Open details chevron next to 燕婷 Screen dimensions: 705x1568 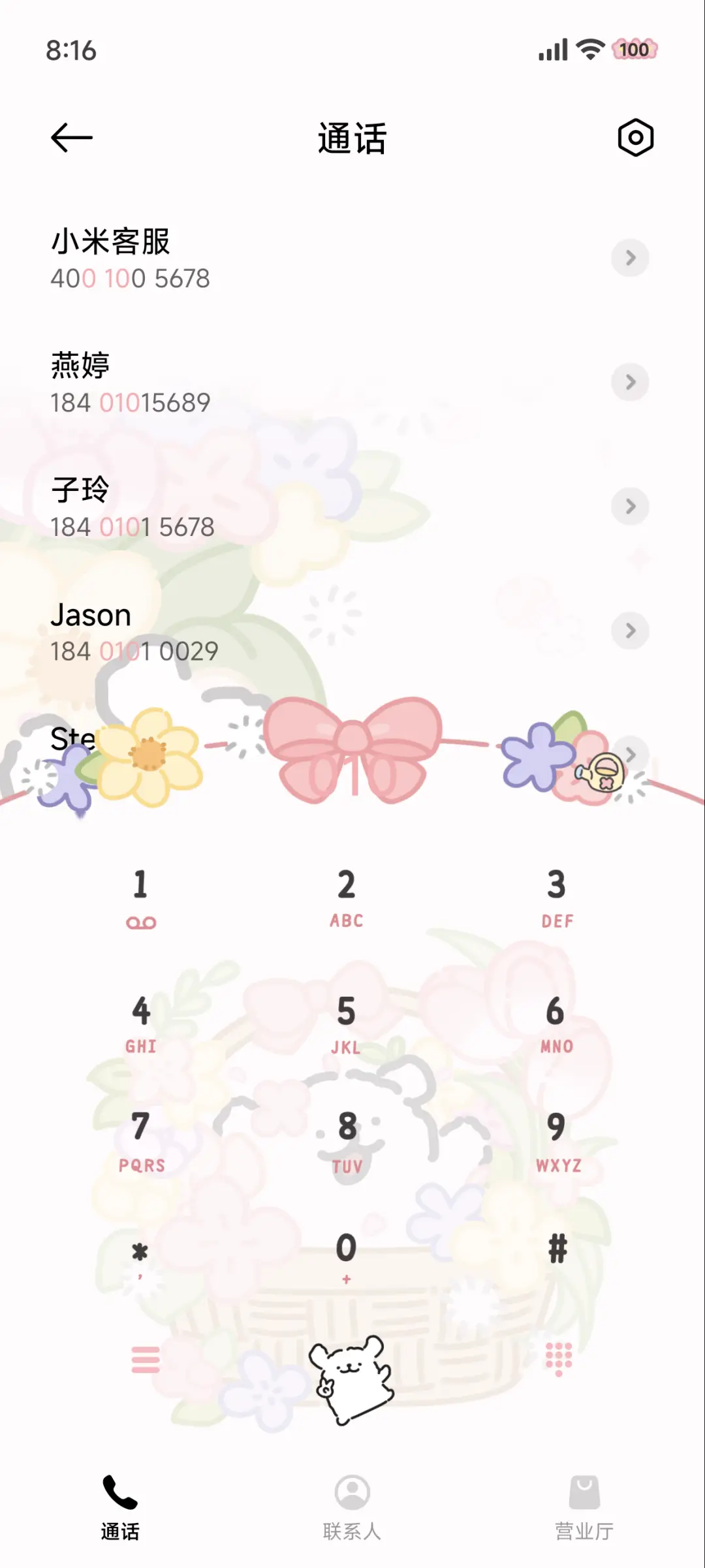click(630, 383)
